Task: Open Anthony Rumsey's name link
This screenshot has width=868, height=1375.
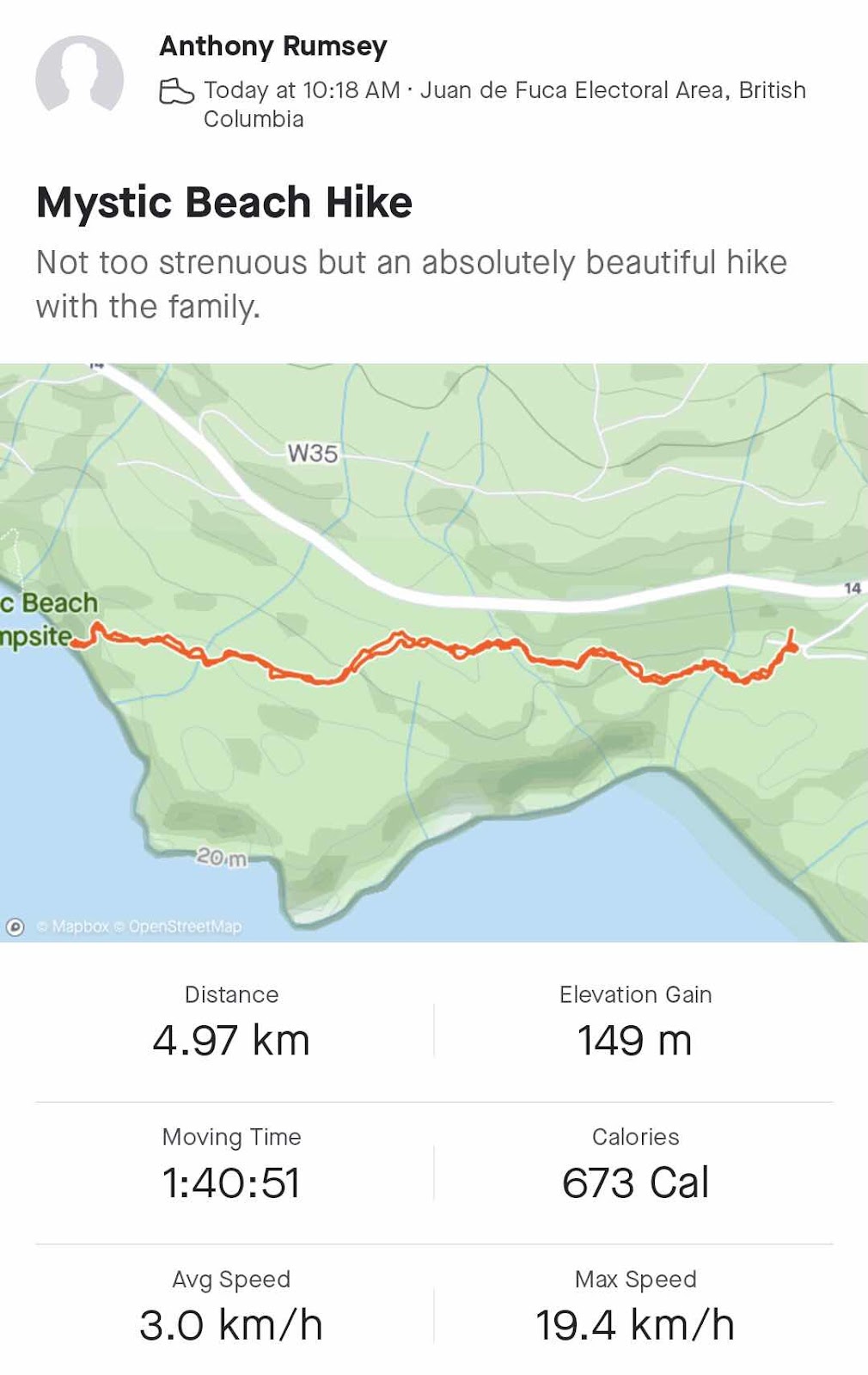Action: coord(273,46)
